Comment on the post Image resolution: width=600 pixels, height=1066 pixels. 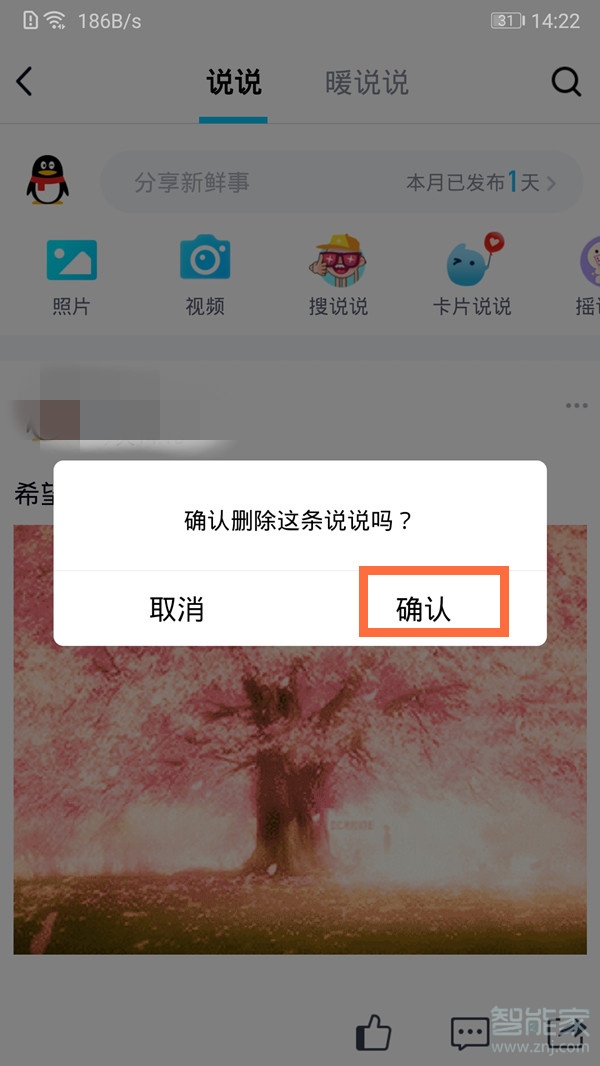pyautogui.click(x=469, y=1033)
